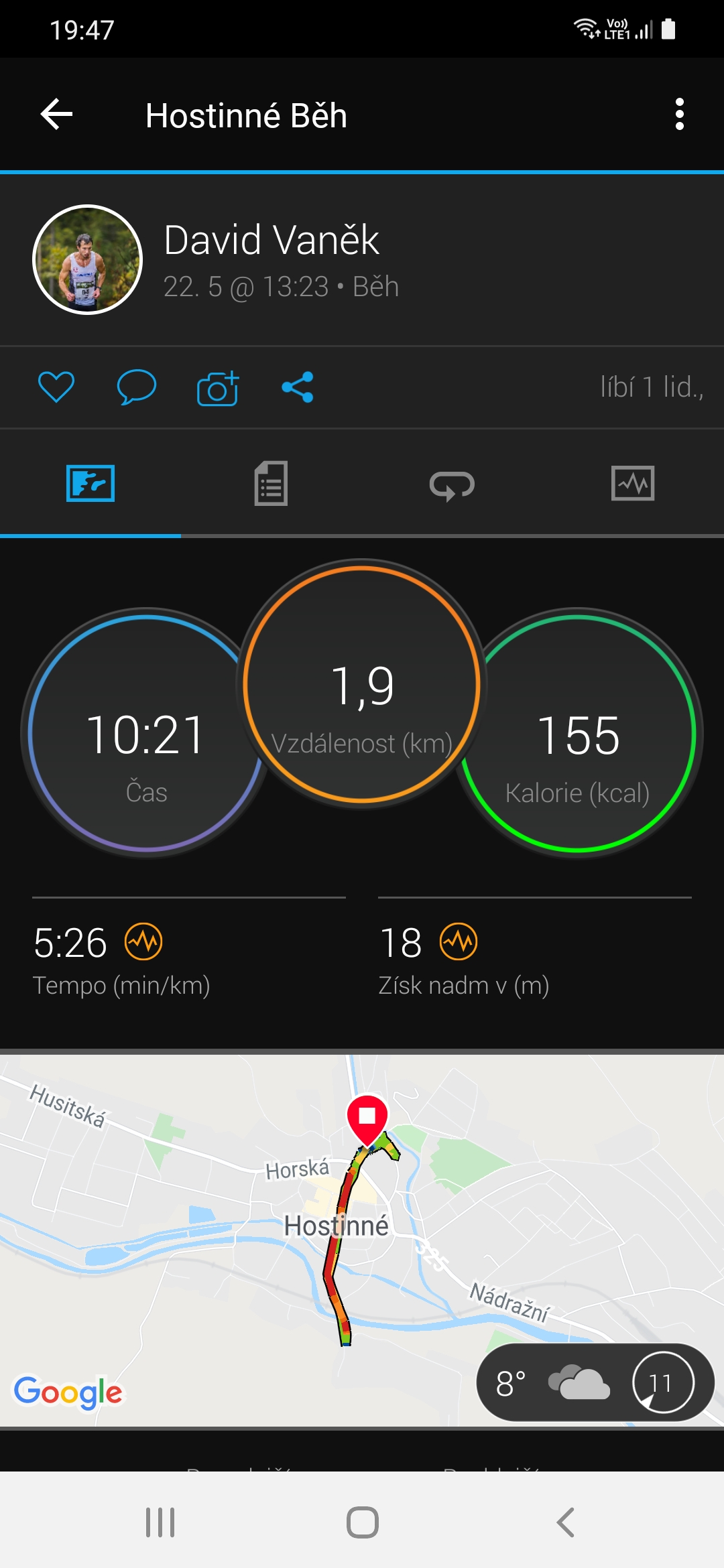
Task: Open pace info icon beside 5:26
Action: 143,941
